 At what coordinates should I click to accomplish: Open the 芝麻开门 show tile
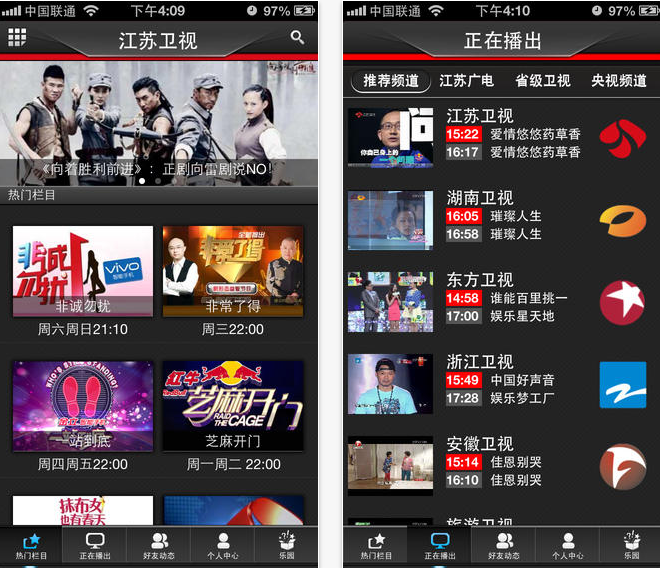232,406
